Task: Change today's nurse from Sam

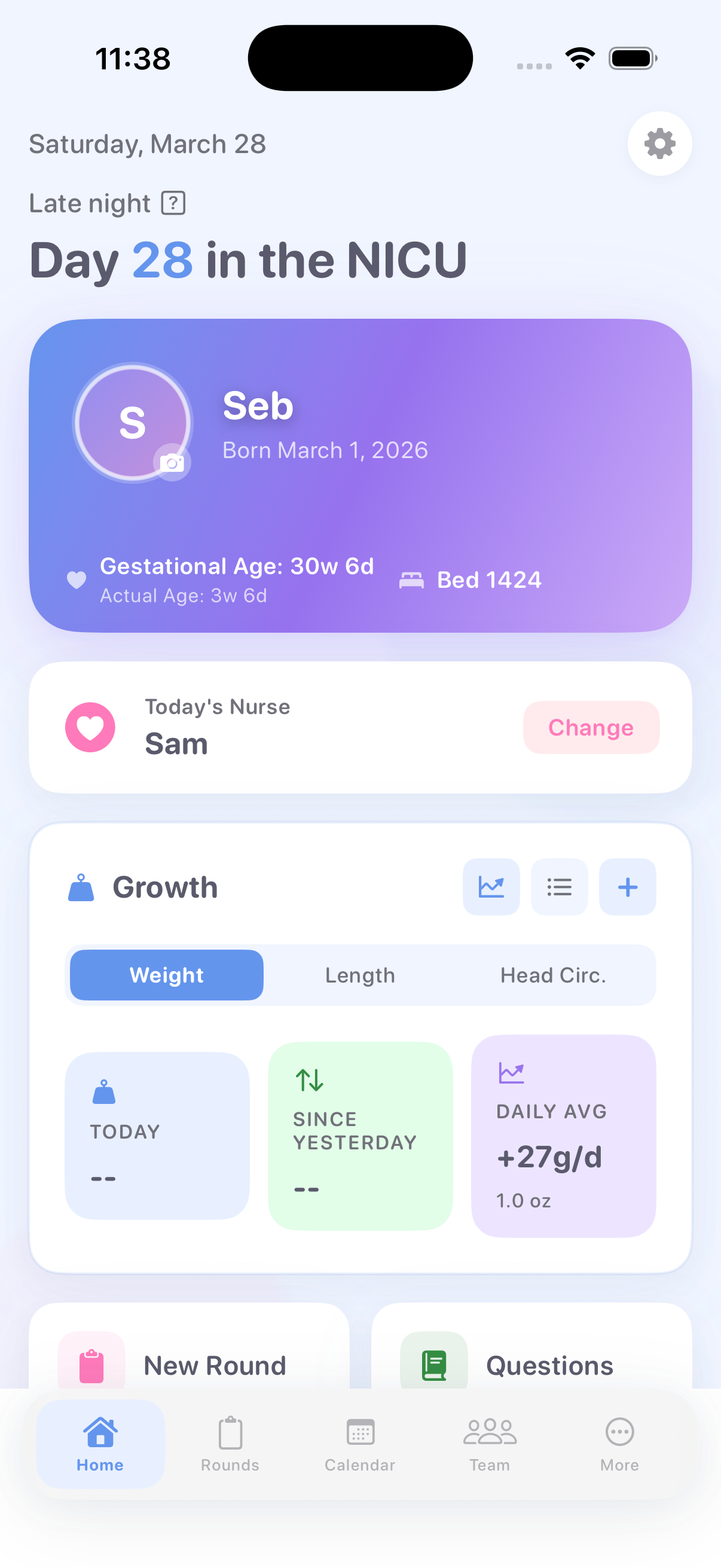Action: [590, 727]
